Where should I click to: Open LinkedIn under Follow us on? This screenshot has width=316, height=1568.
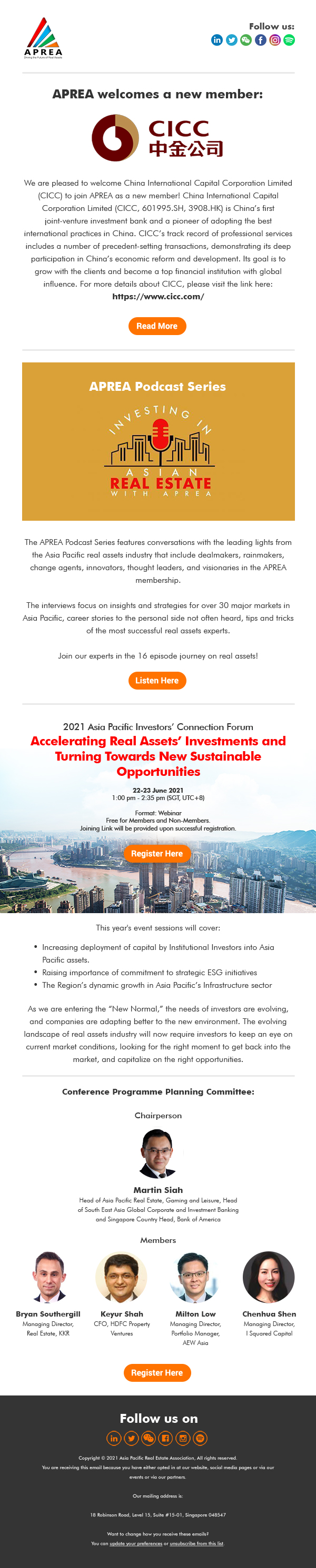(114, 1439)
